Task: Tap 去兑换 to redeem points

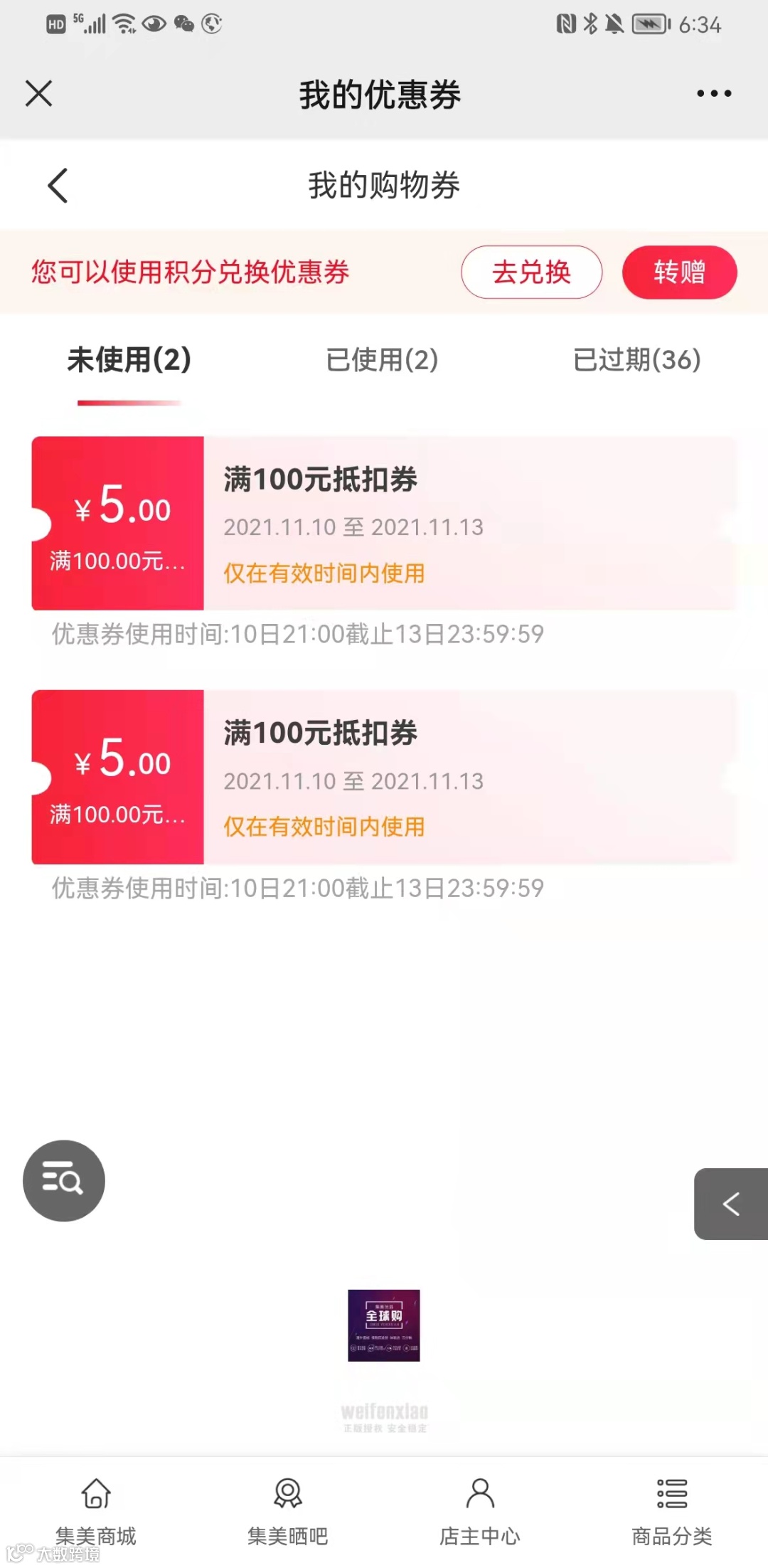Action: point(531,272)
